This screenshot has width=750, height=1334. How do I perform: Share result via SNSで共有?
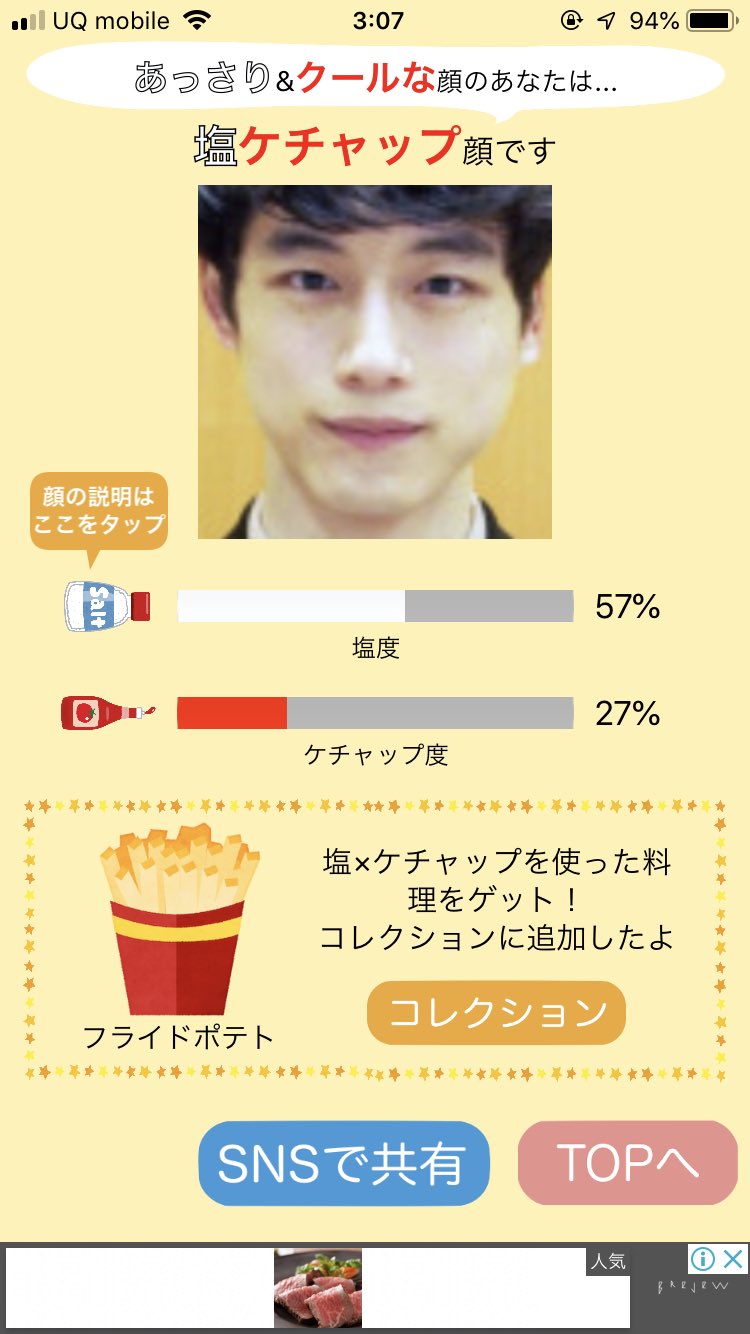pos(344,1163)
